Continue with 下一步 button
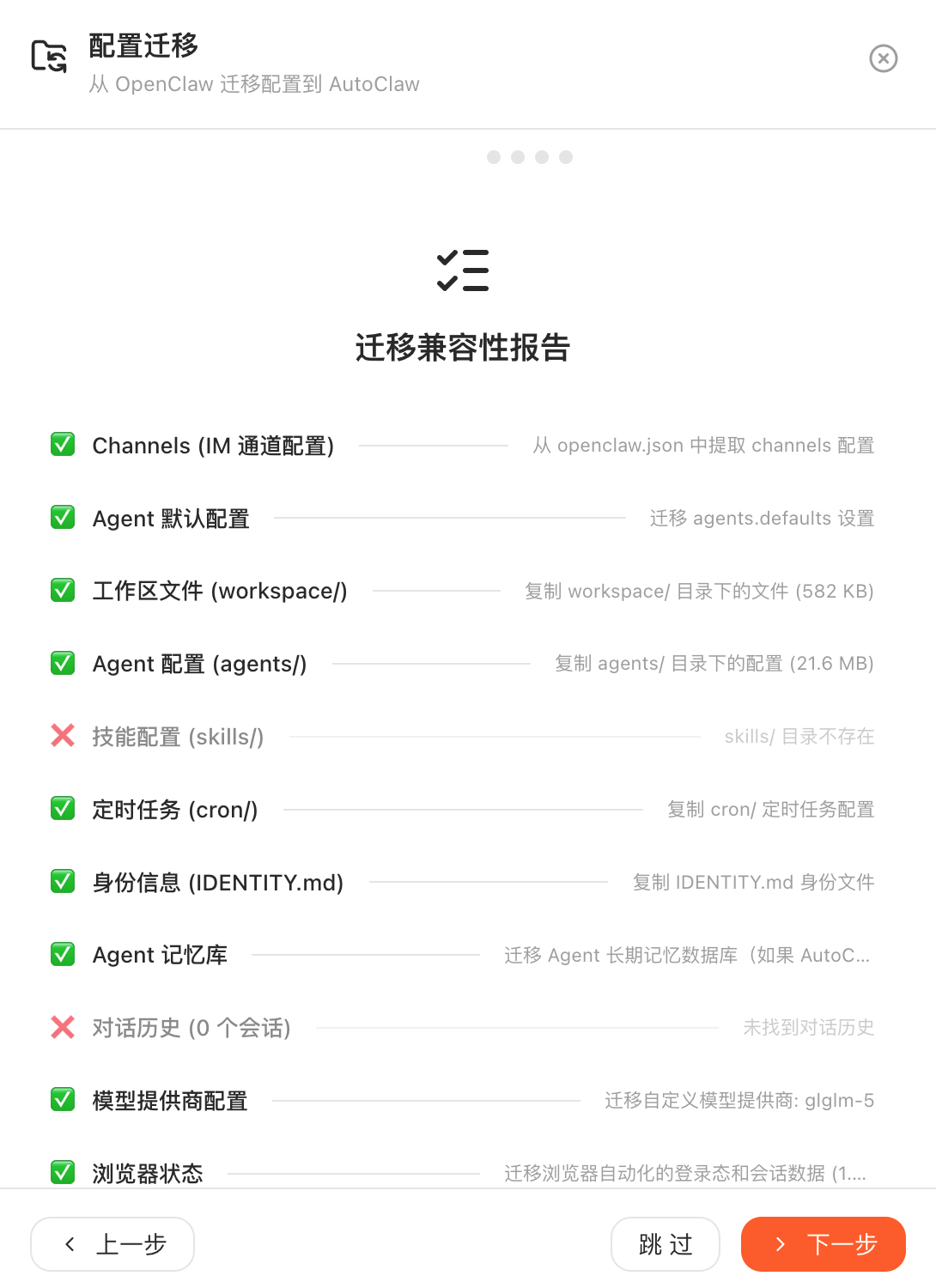Image resolution: width=936 pixels, height=1288 pixels. point(823,1243)
